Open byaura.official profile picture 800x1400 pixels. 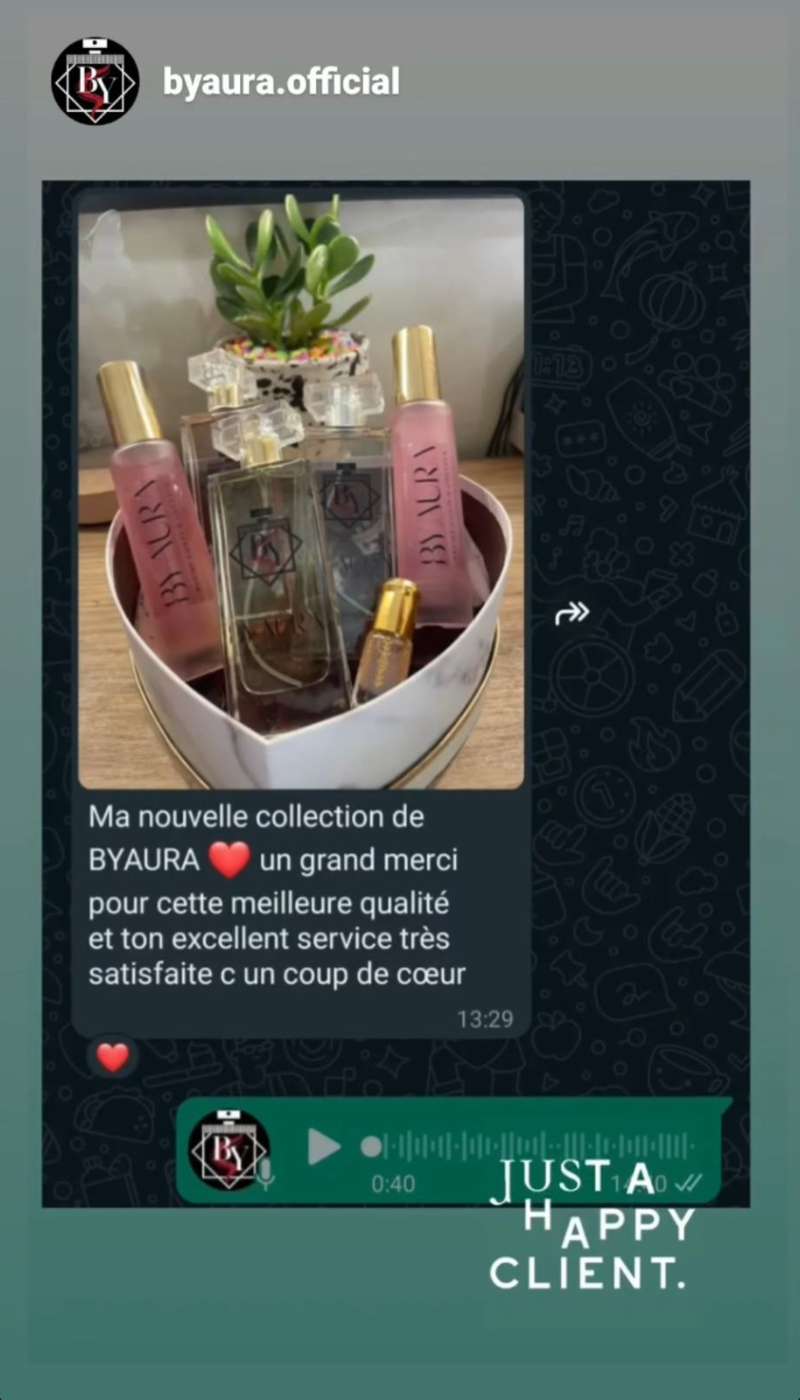[x=95, y=82]
